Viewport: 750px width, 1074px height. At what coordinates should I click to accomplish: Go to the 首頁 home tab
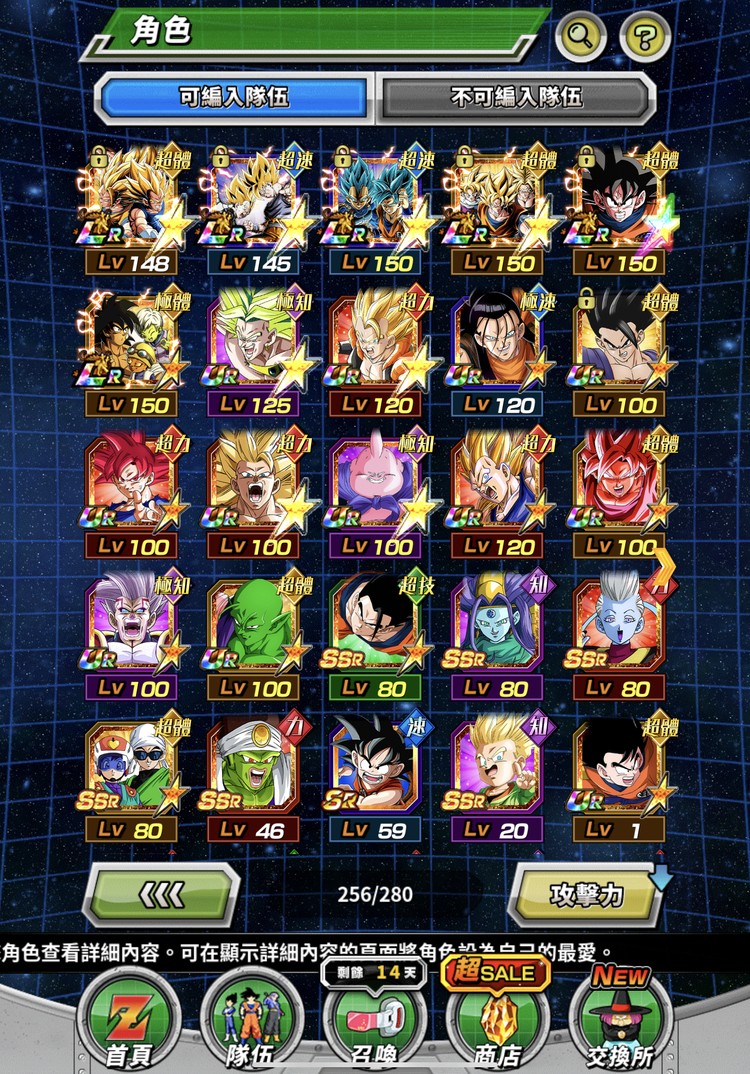tap(130, 1015)
